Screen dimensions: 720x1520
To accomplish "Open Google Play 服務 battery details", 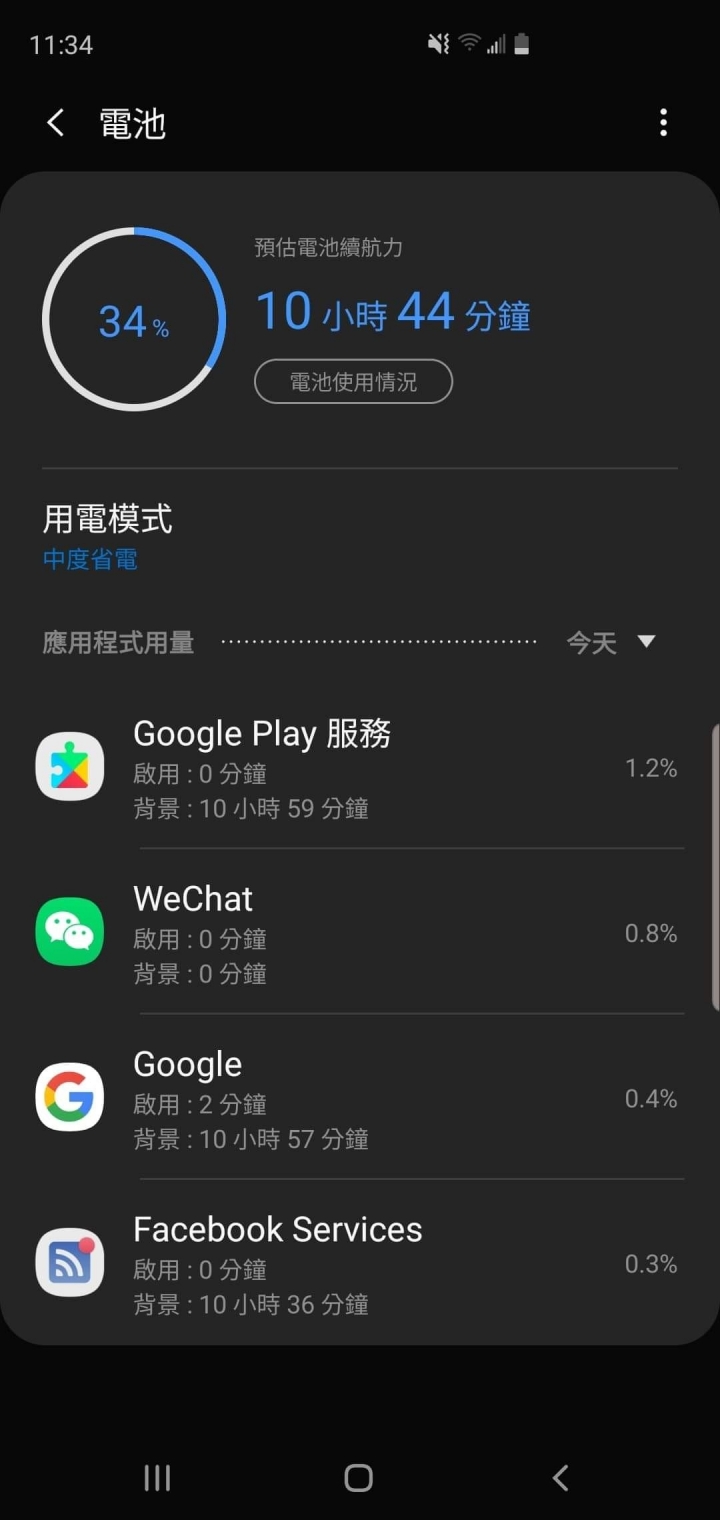I will point(360,767).
